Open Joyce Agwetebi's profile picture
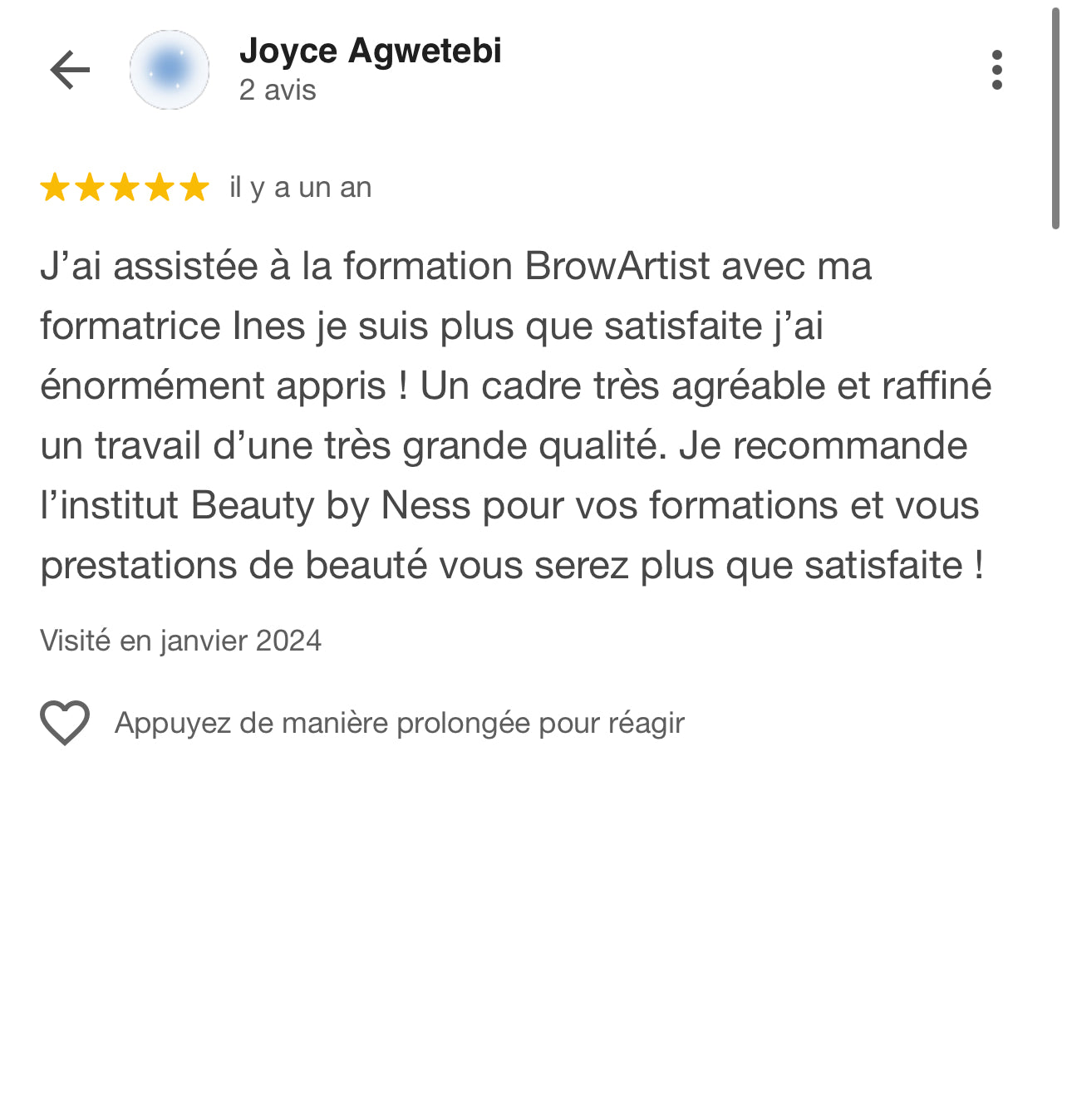Image resolution: width=1067 pixels, height=1120 pixels. 170,70
